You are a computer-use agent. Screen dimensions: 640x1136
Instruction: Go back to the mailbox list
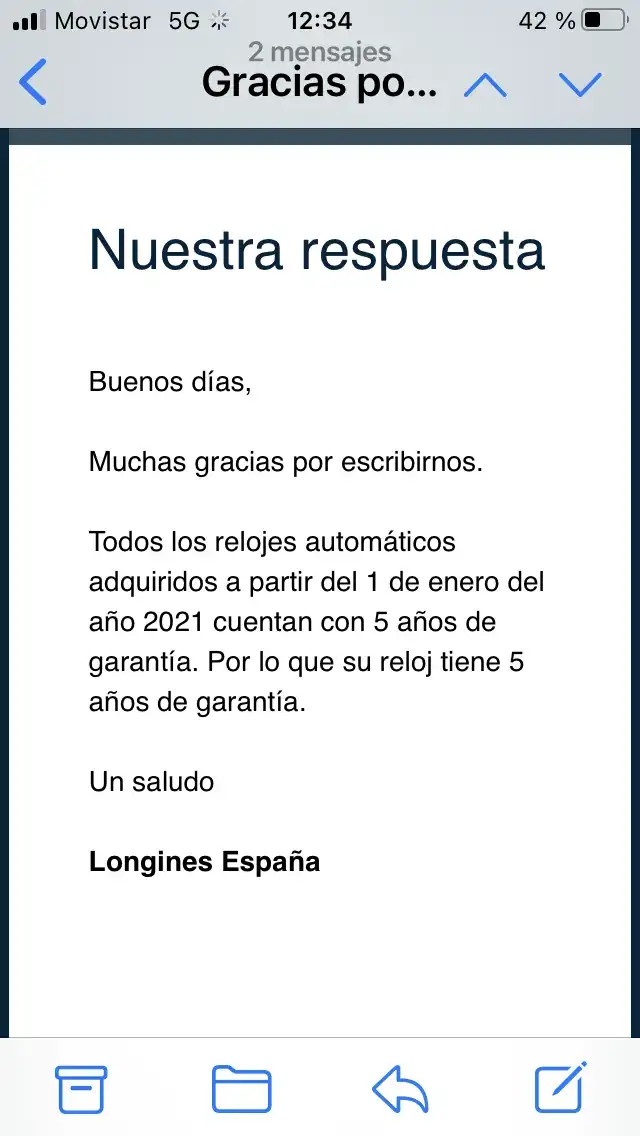coord(33,83)
